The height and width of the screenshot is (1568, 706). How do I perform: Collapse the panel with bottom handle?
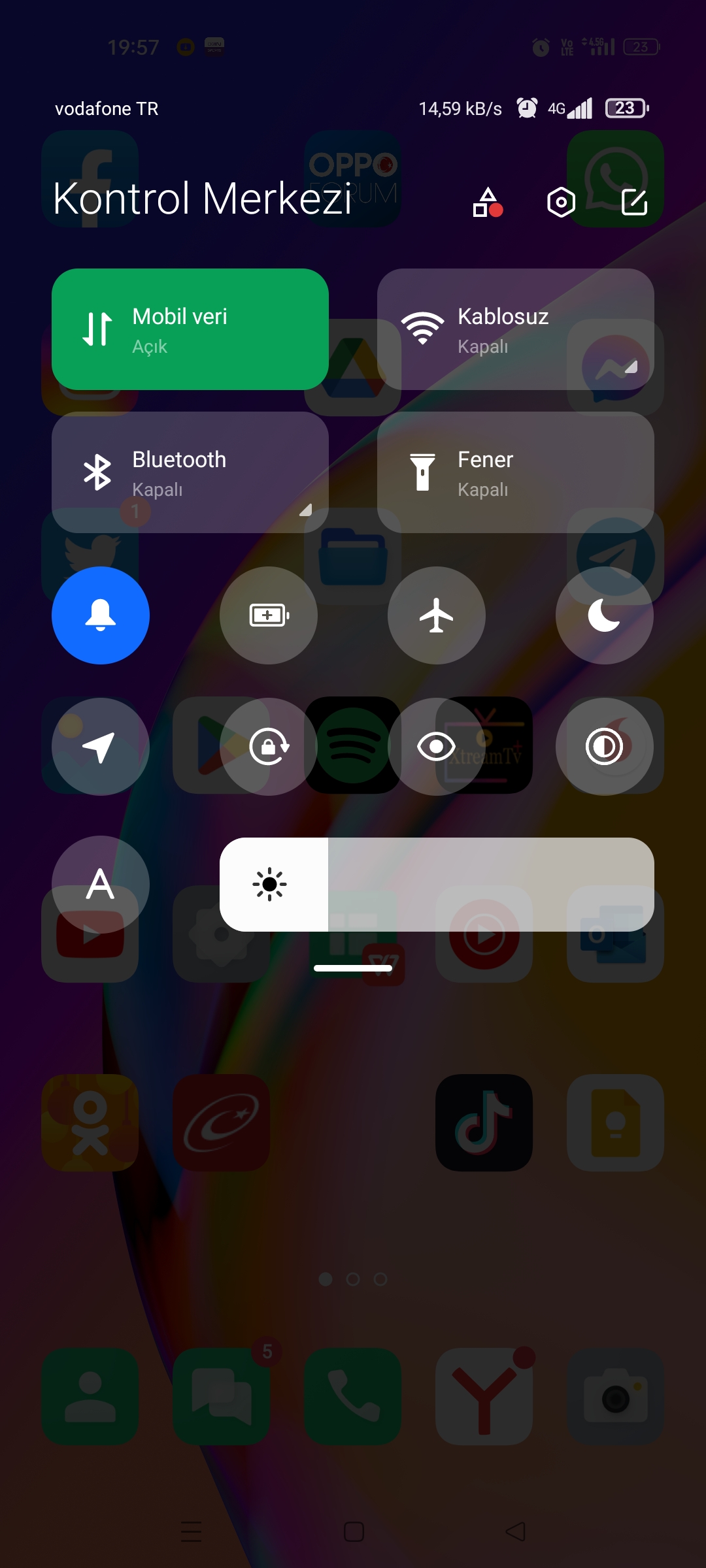pyautogui.click(x=353, y=968)
